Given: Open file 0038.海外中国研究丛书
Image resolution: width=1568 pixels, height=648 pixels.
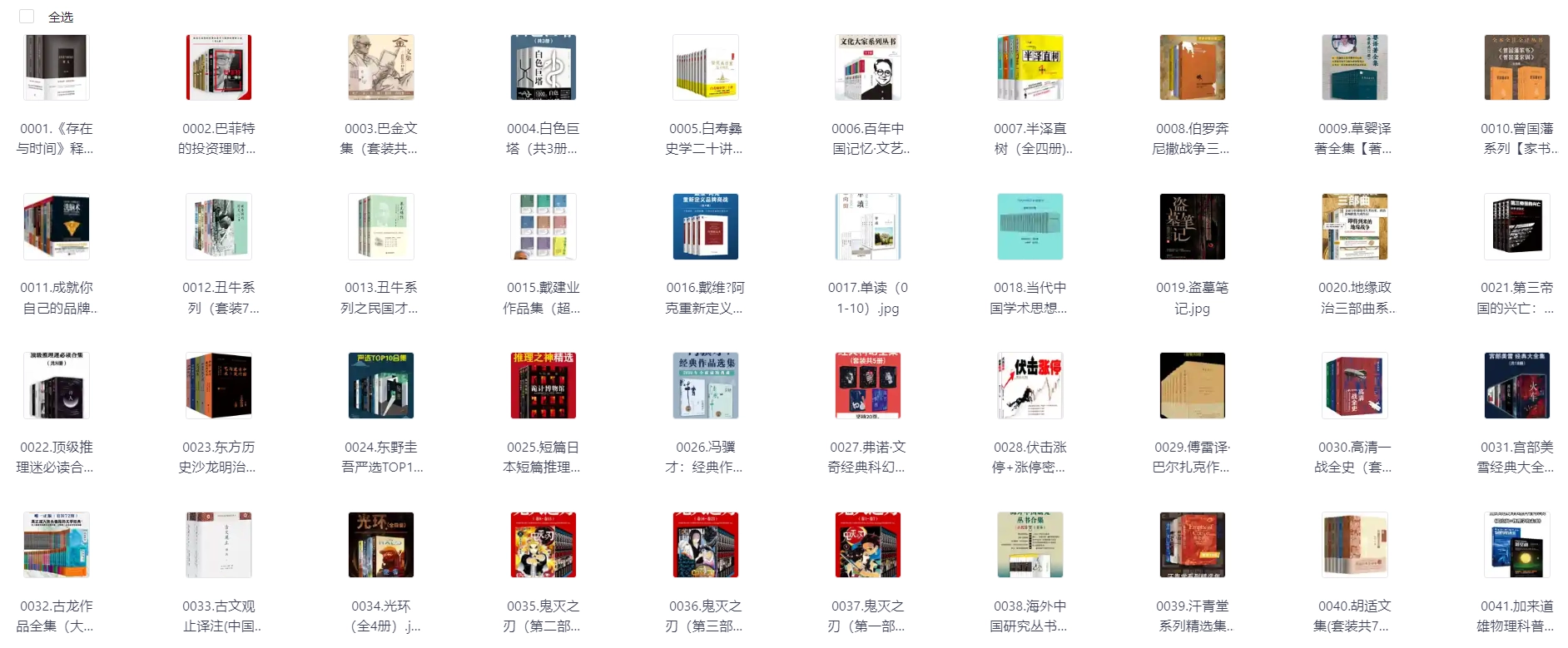Looking at the screenshot, I should click(1030, 545).
